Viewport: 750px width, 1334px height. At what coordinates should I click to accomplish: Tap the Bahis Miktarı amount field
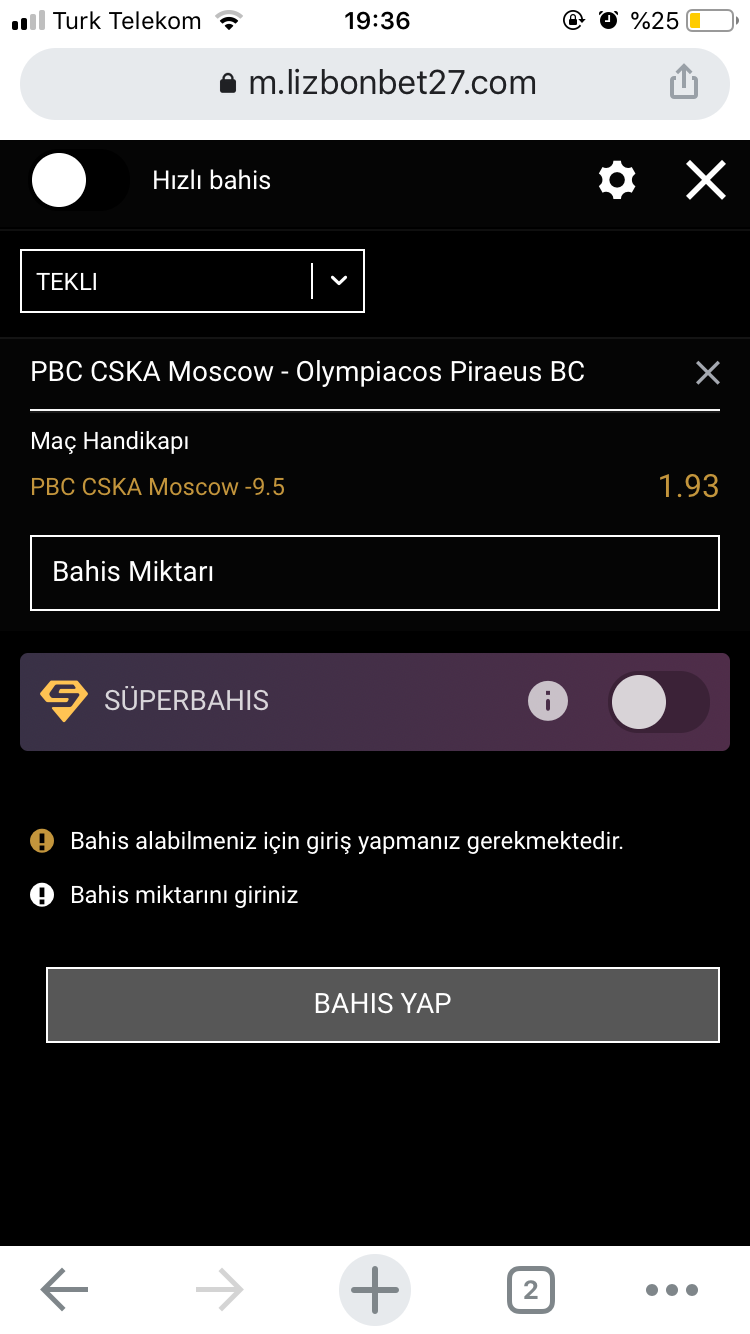[x=375, y=573]
